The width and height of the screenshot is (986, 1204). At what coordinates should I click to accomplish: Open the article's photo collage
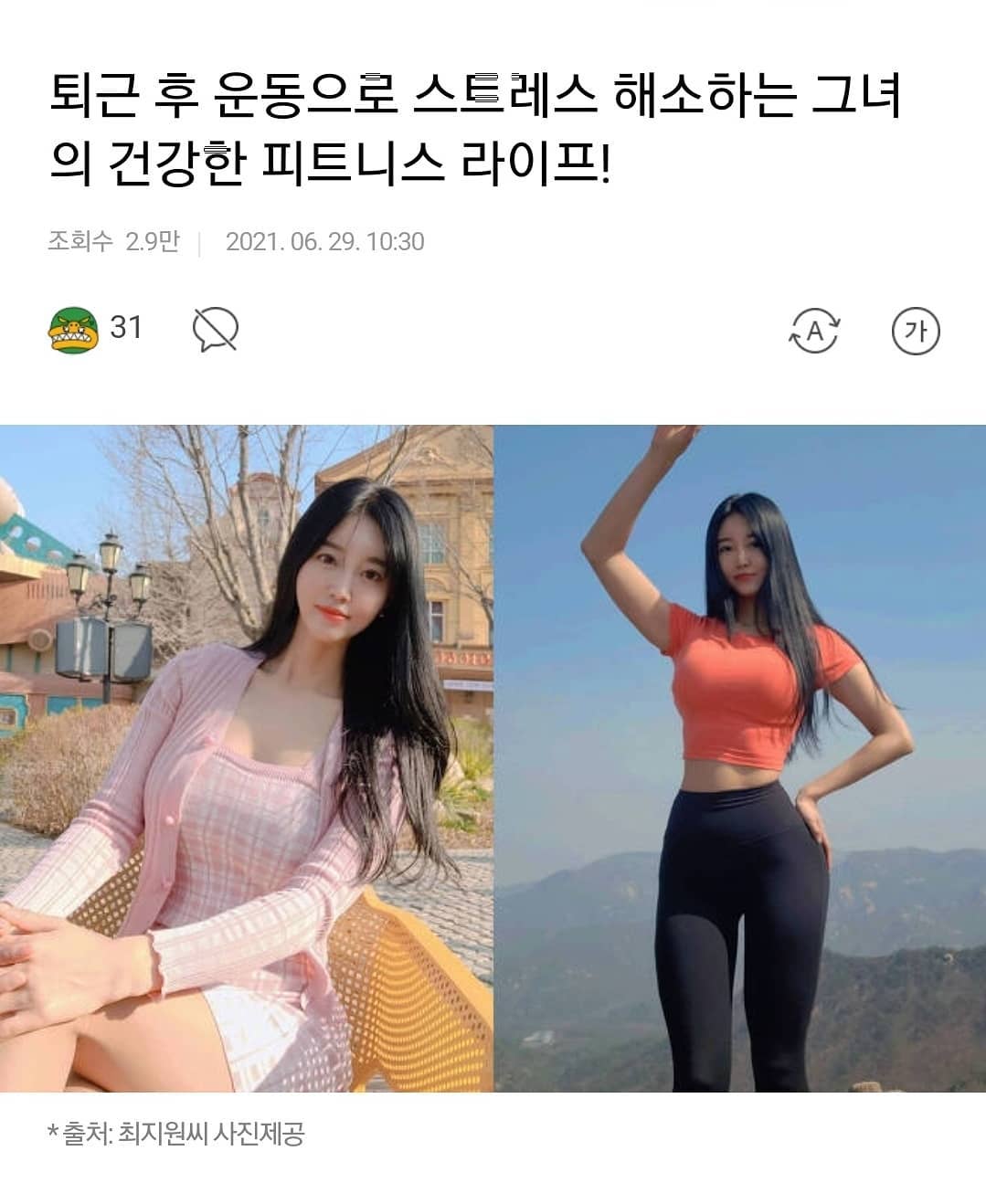pyautogui.click(x=493, y=758)
